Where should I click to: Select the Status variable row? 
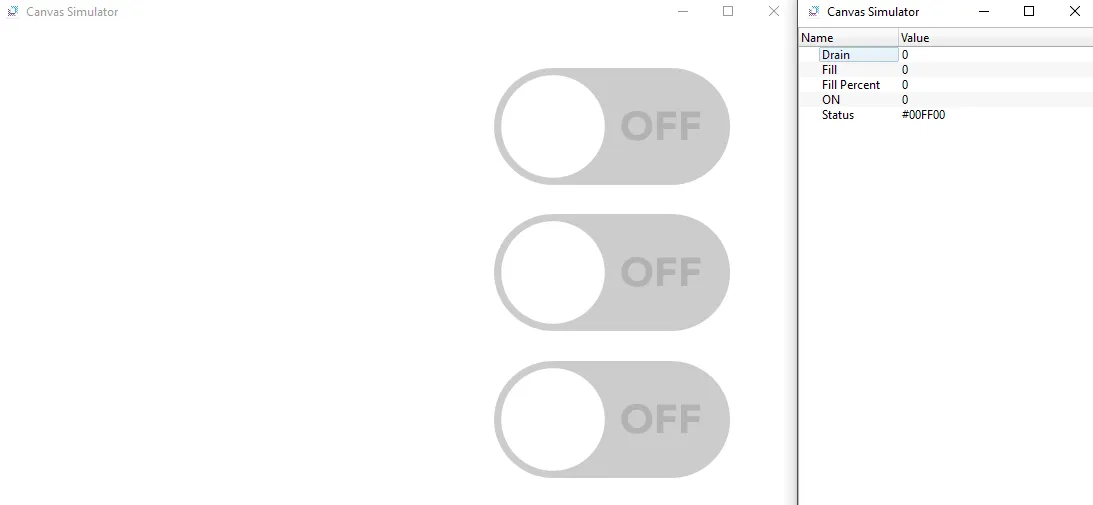pos(838,115)
